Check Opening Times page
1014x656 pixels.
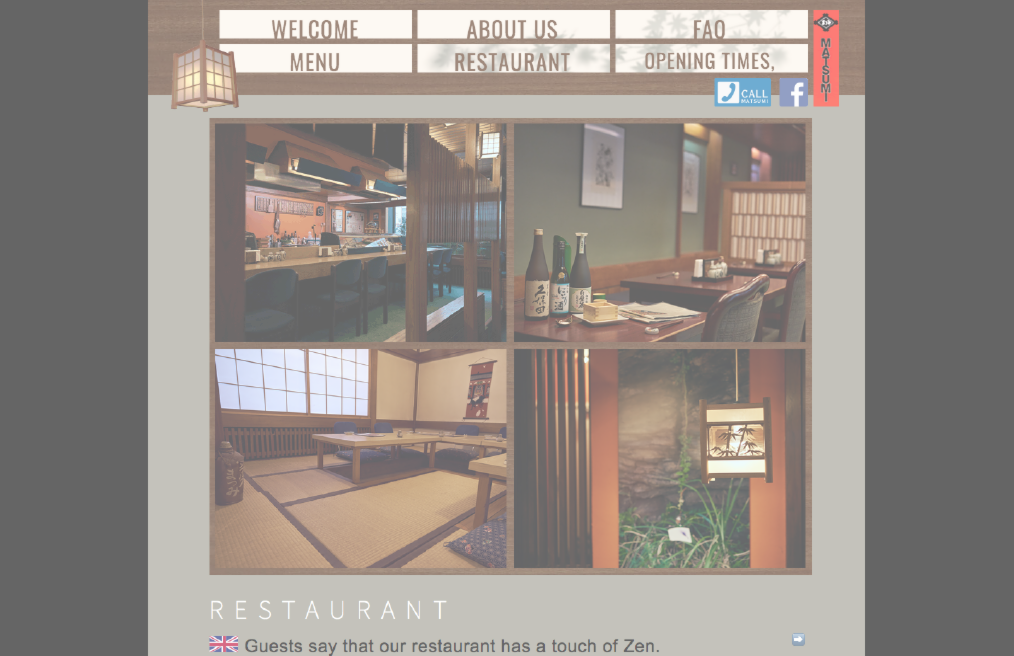click(x=710, y=59)
